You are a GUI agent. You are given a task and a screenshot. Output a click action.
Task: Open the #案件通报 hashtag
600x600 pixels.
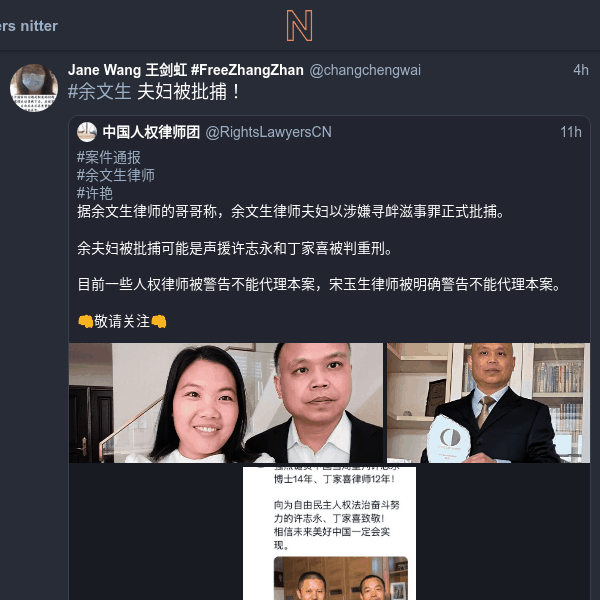[108, 157]
